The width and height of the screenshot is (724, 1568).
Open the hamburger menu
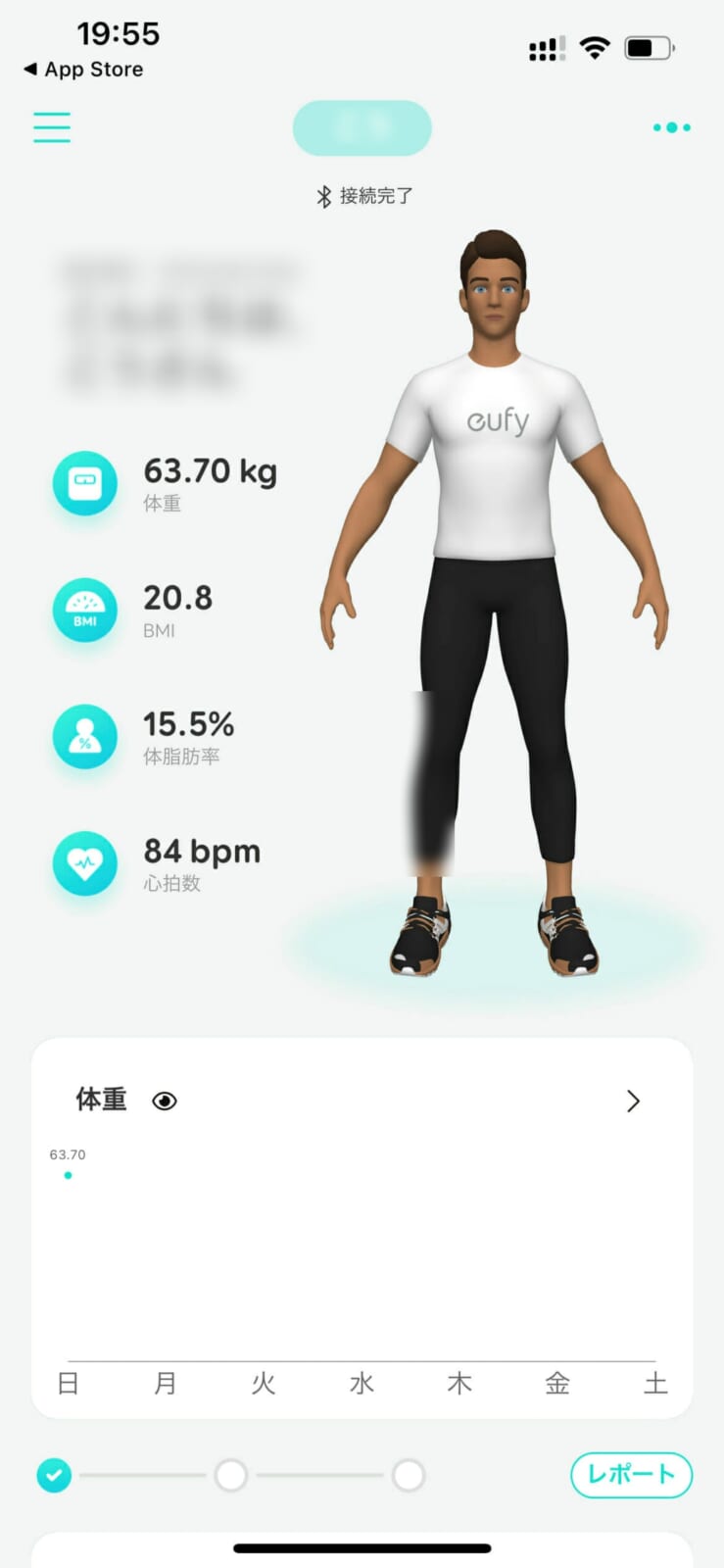[52, 127]
